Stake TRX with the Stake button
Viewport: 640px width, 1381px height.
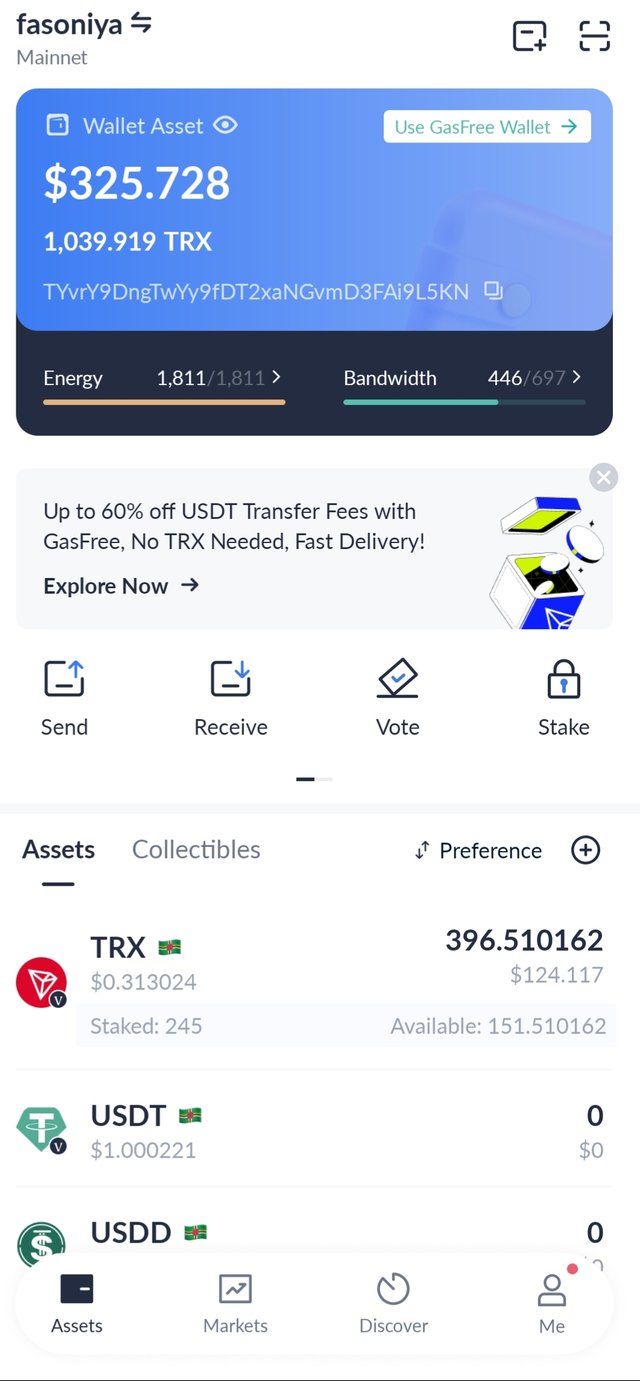point(564,699)
